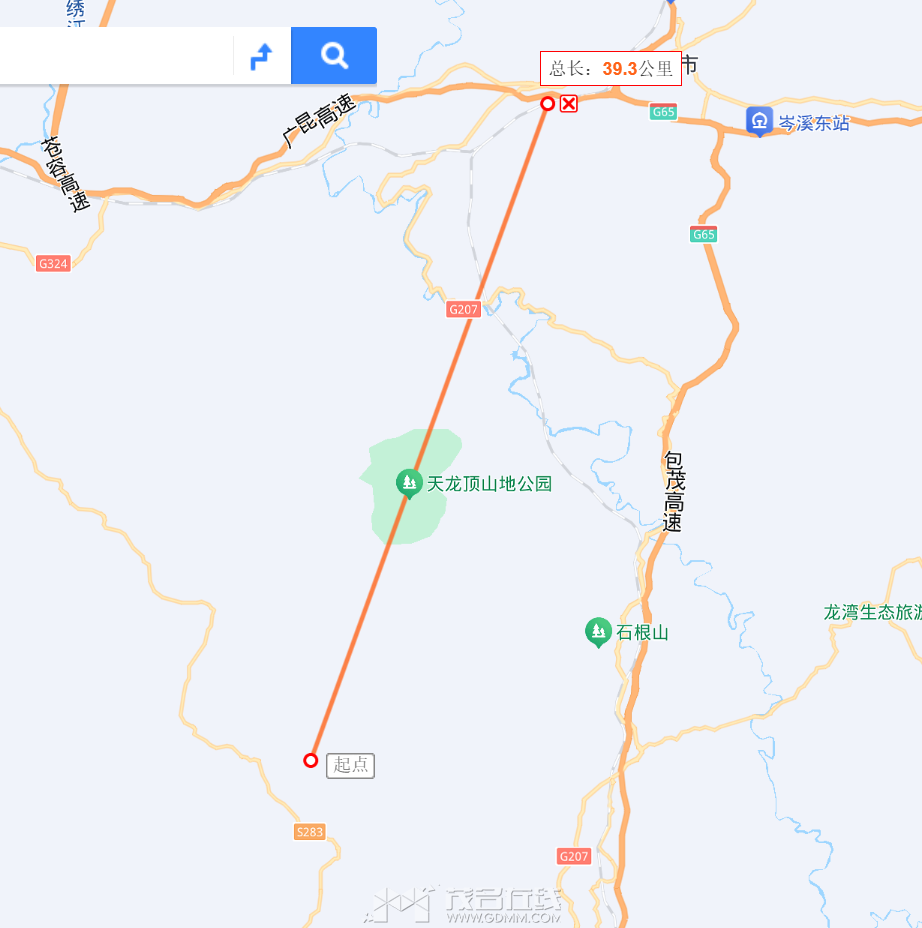Select the G207 highway shield in the center
Screen dimensions: 922x928
point(462,309)
